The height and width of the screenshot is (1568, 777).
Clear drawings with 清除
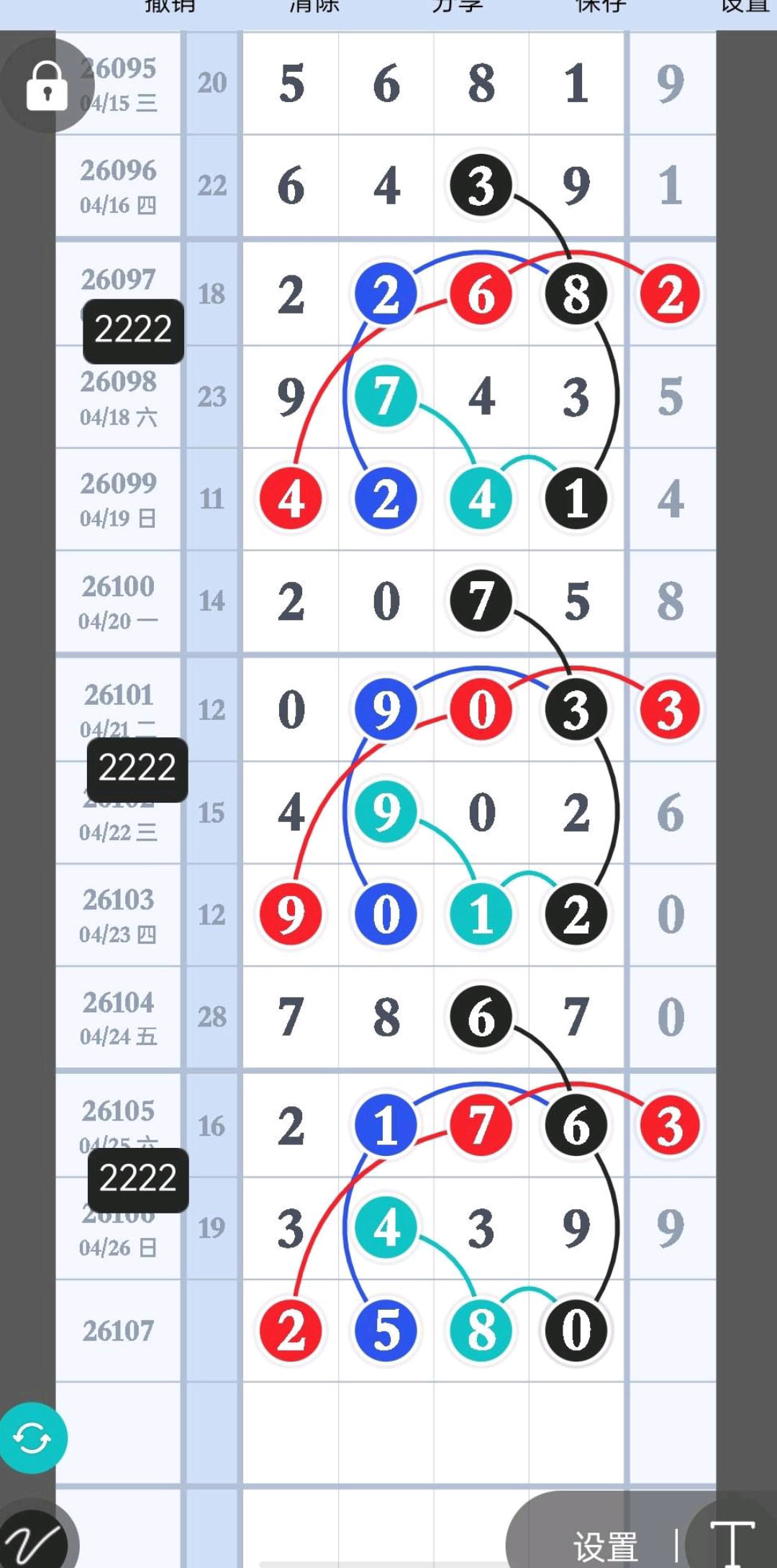point(314,7)
